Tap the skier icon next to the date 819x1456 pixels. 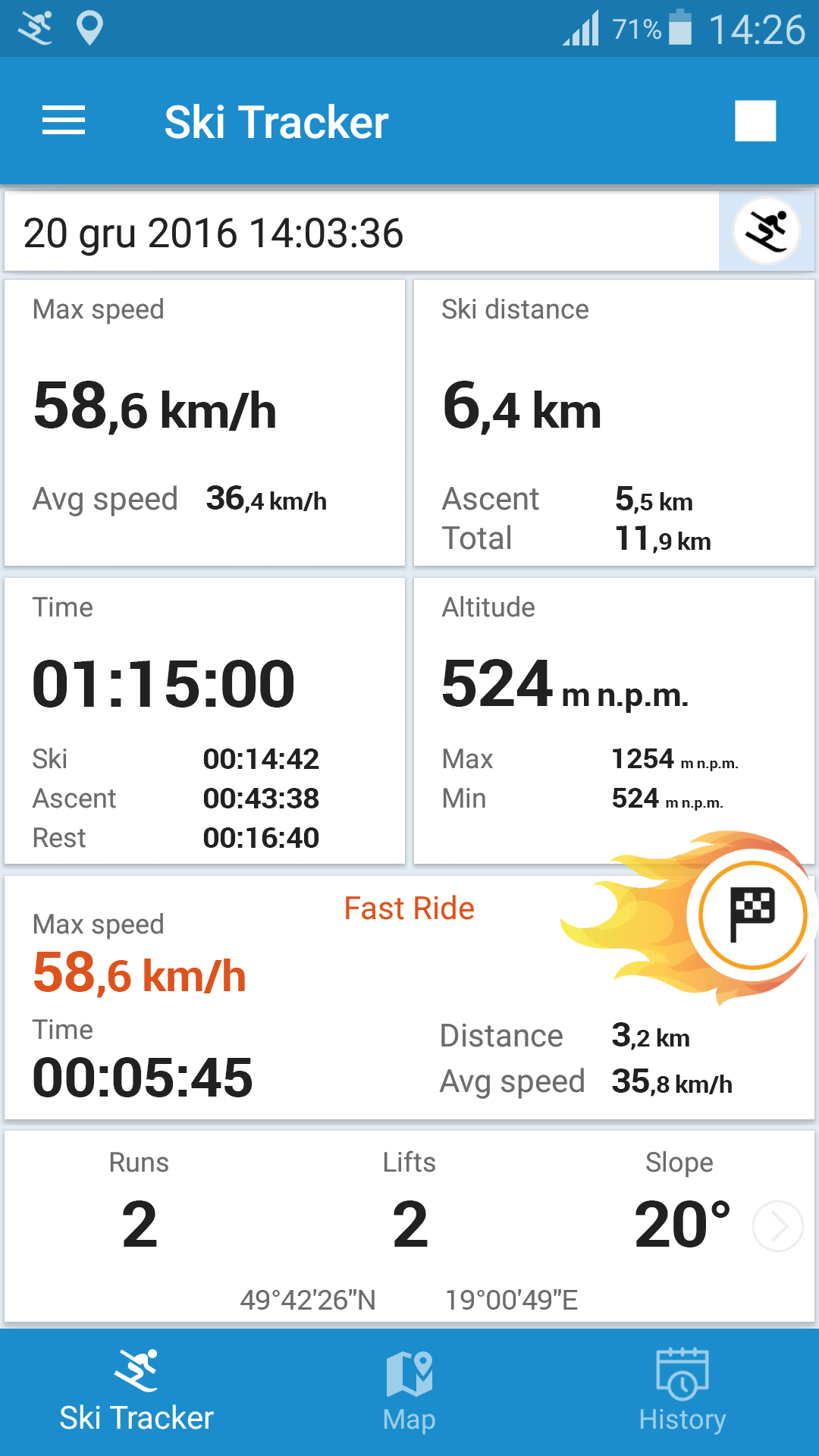[x=766, y=230]
